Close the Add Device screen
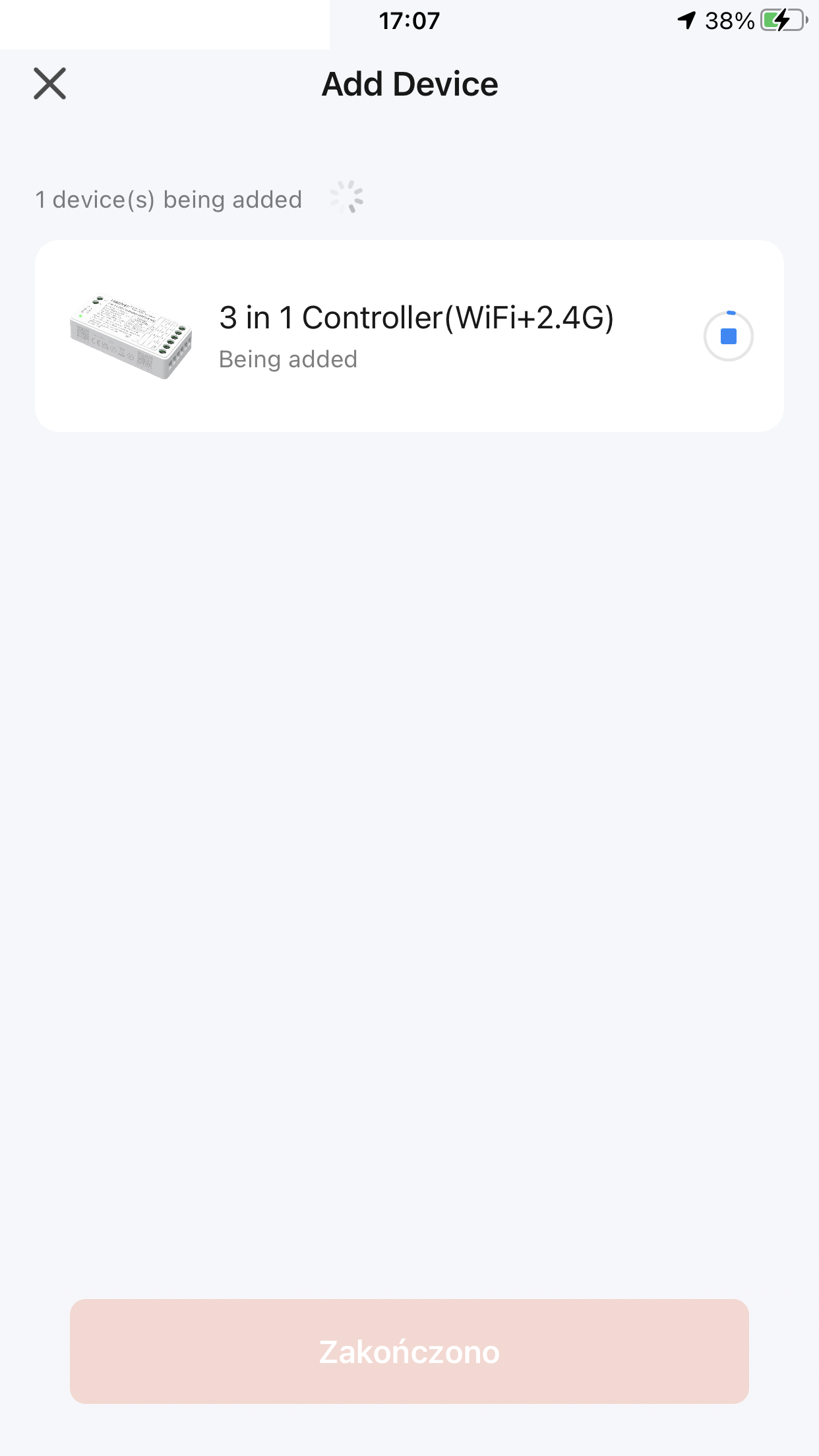819x1456 pixels. pyautogui.click(x=50, y=84)
